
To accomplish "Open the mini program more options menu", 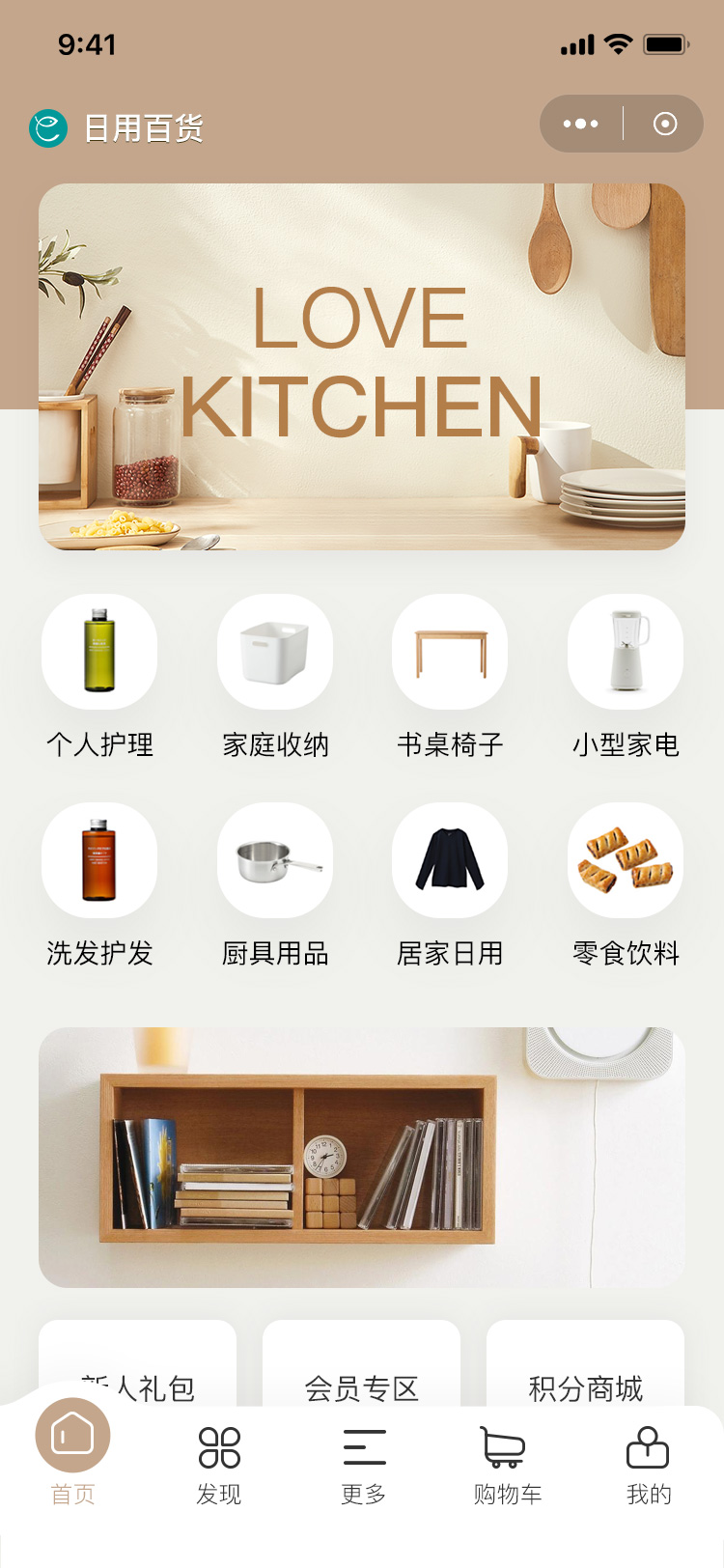I will coord(580,124).
